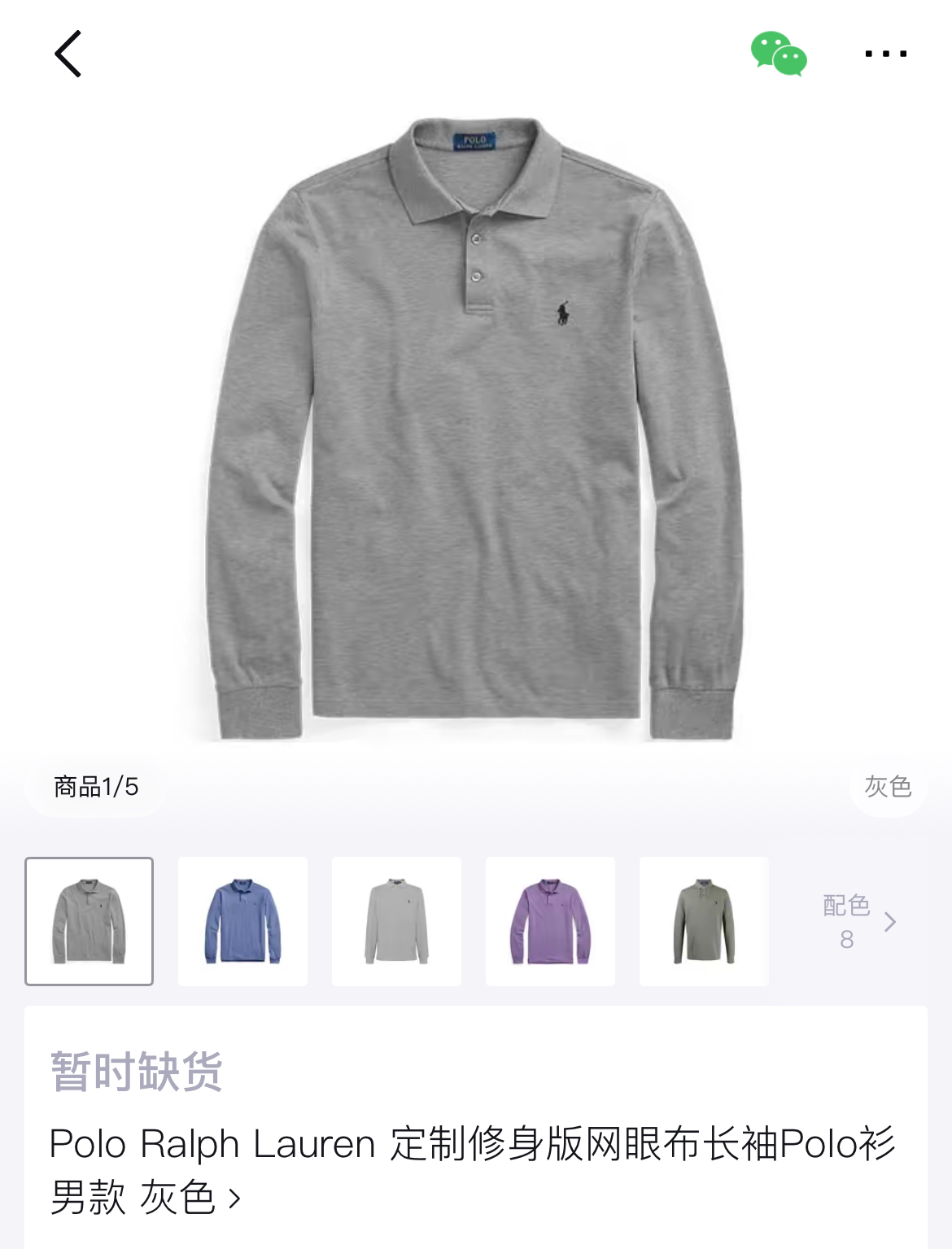View the main gray polo product image

coord(474,429)
